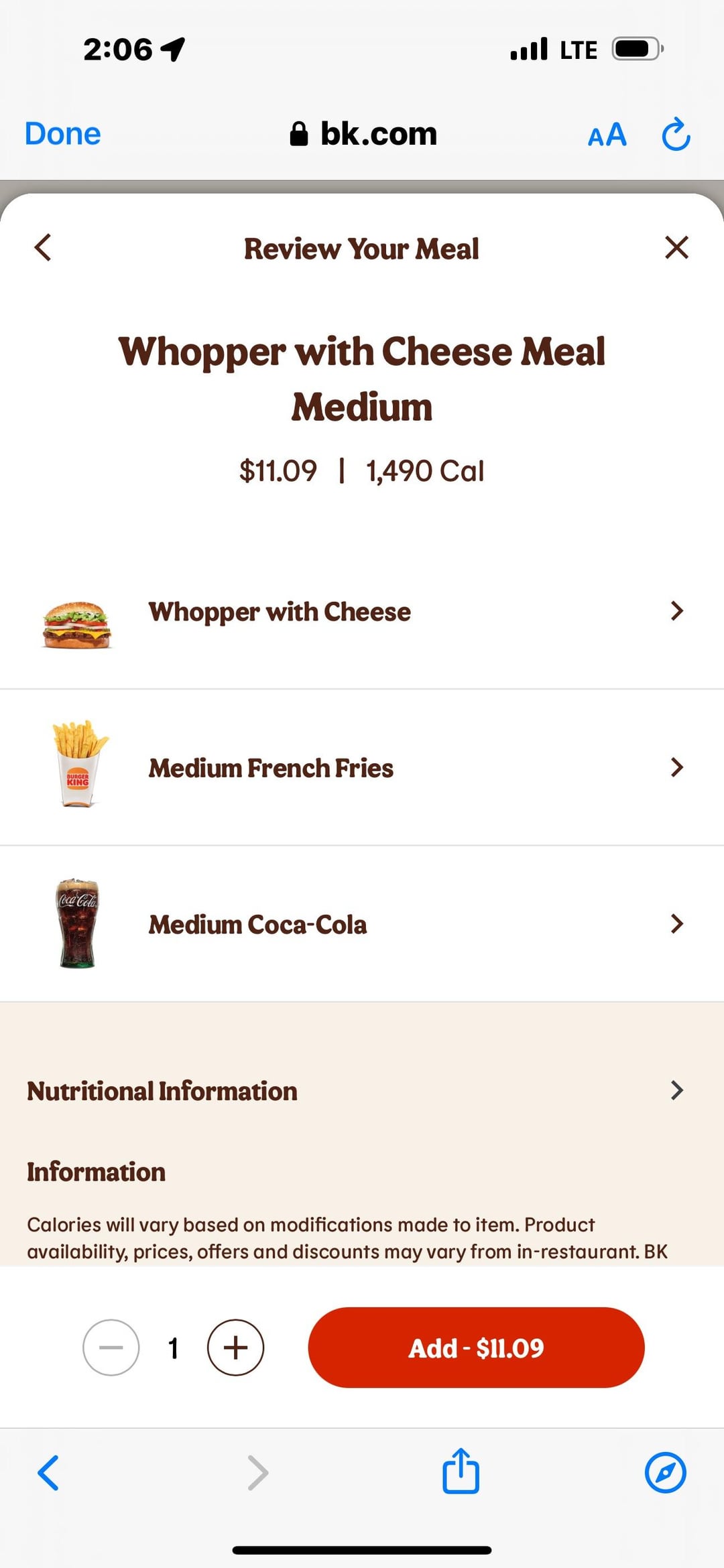Navigate back in the browser toolbar
The height and width of the screenshot is (1568, 724).
(48, 1473)
